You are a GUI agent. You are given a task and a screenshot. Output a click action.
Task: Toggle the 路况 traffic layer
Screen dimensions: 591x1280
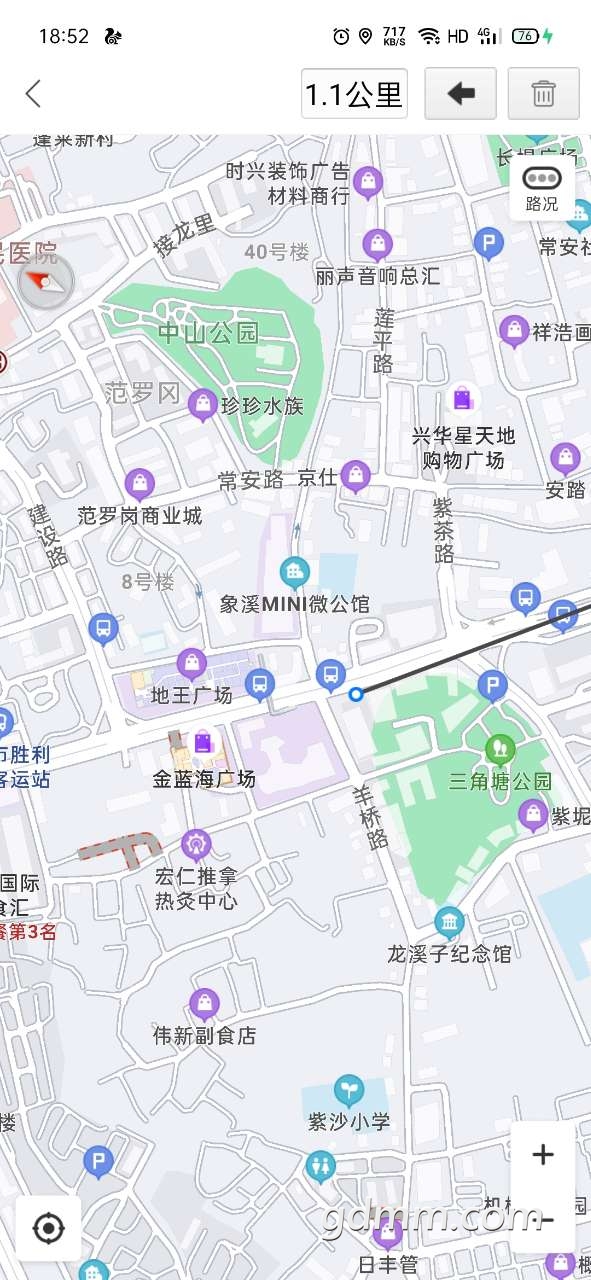tap(541, 188)
